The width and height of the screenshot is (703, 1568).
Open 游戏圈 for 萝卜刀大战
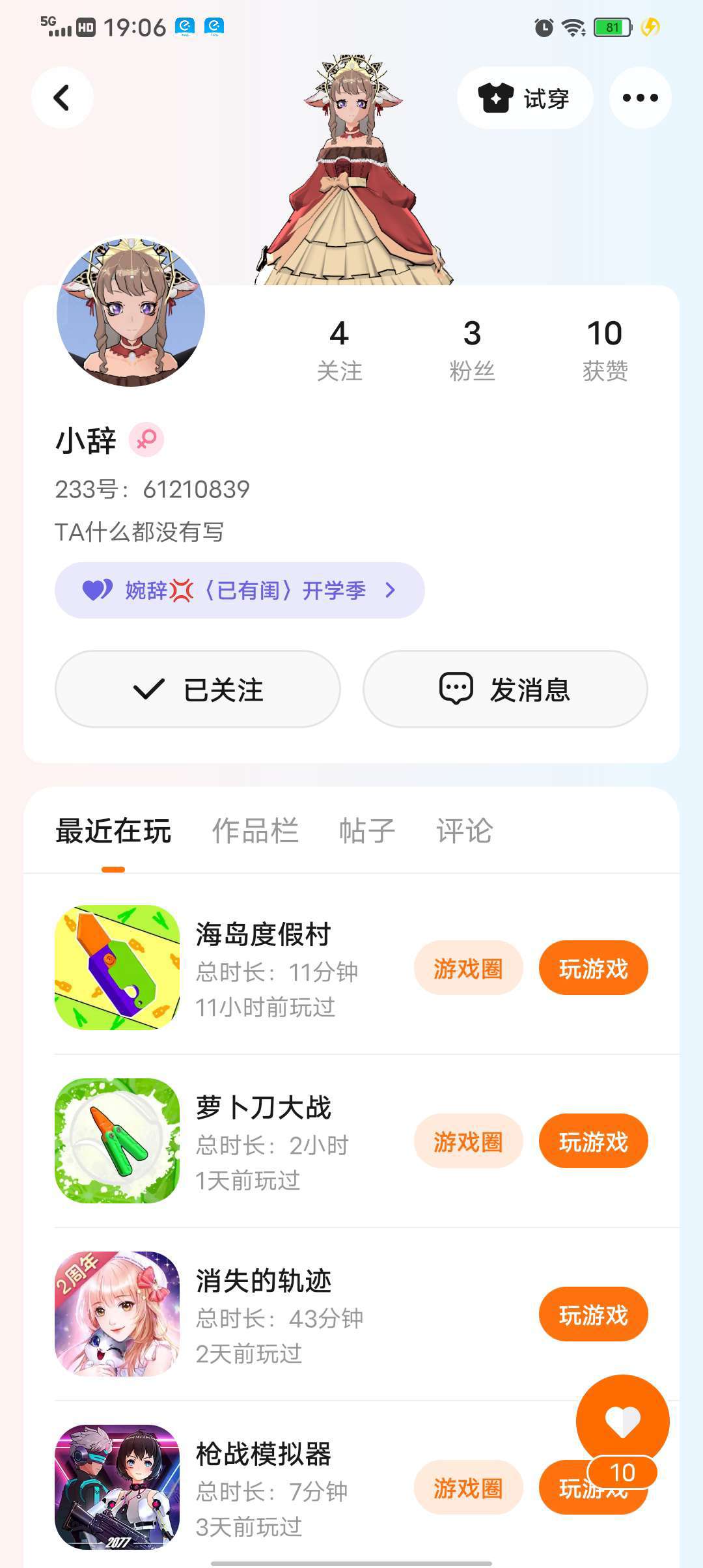pos(468,1141)
